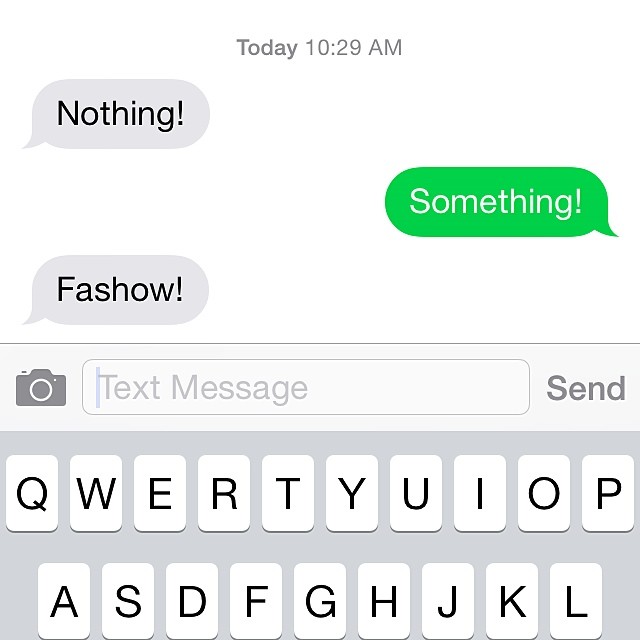Screen dimensions: 640x640
Task: Type the letter Q key
Action: pos(32,494)
